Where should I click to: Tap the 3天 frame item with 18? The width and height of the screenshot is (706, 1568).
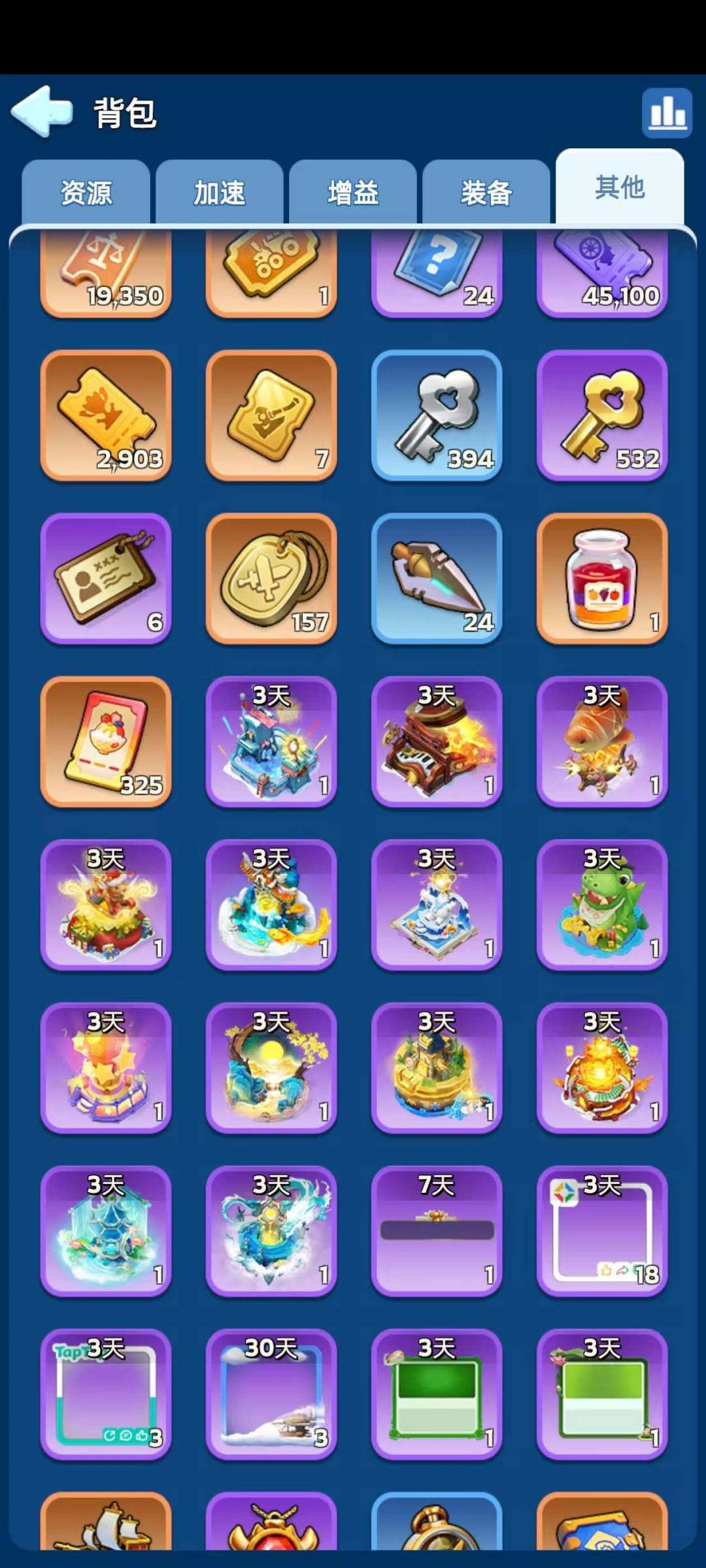pos(602,1232)
